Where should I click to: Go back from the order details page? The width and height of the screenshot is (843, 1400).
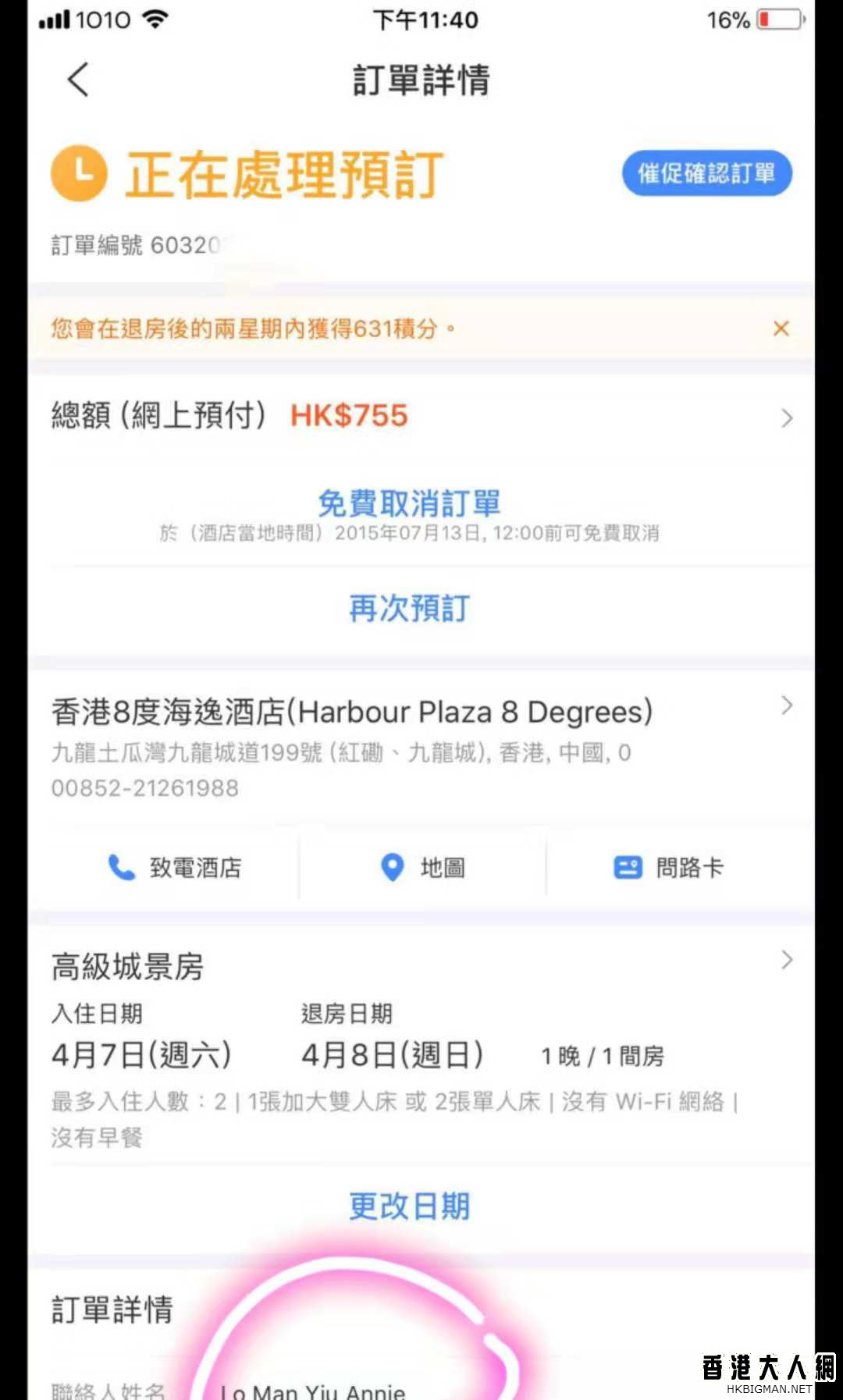tap(78, 80)
